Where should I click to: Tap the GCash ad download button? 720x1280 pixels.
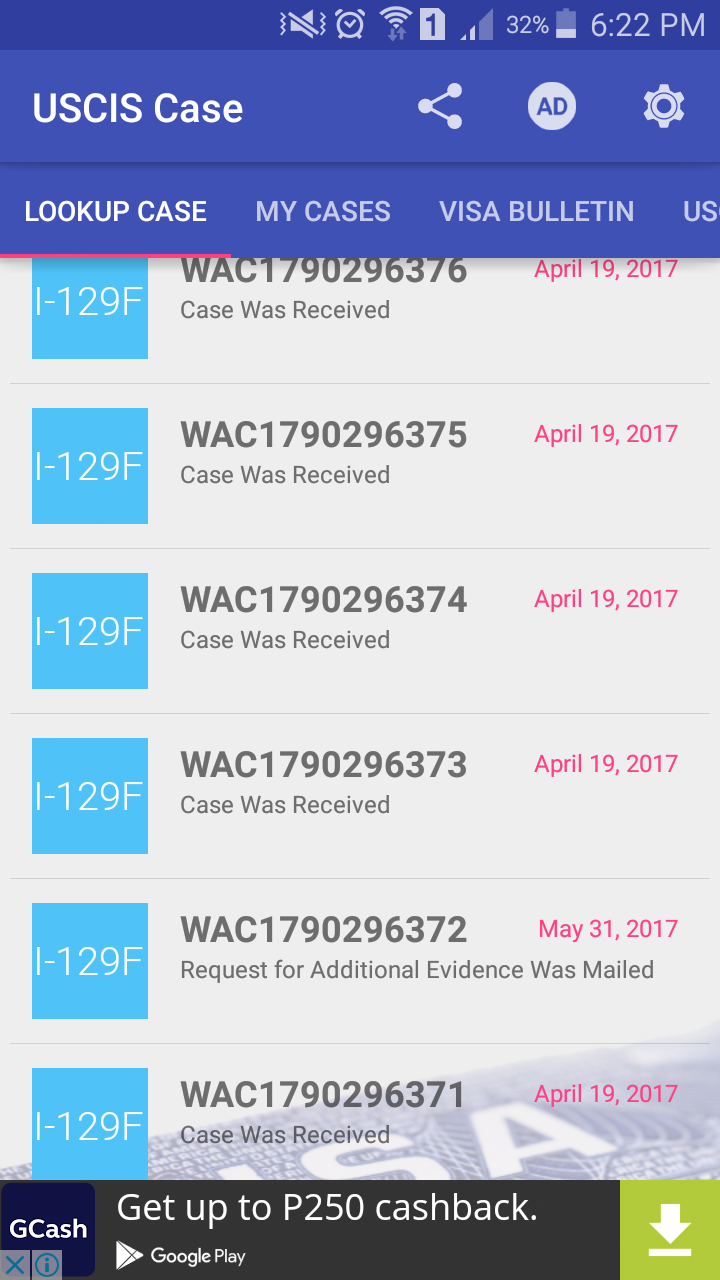point(670,1230)
